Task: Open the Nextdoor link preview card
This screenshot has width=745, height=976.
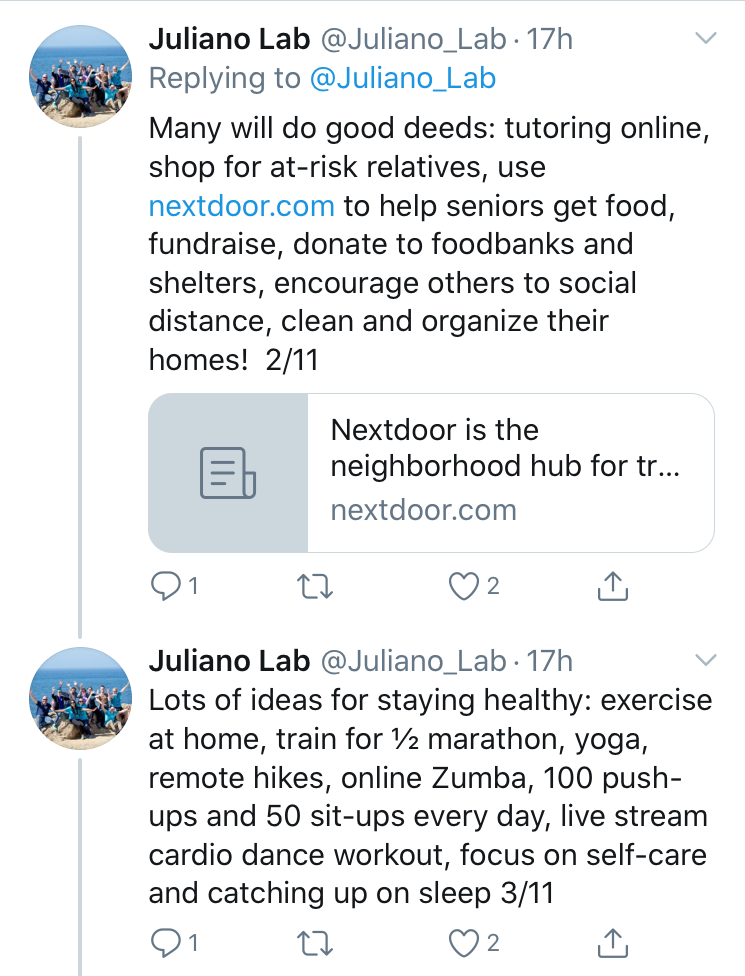Action: (431, 472)
